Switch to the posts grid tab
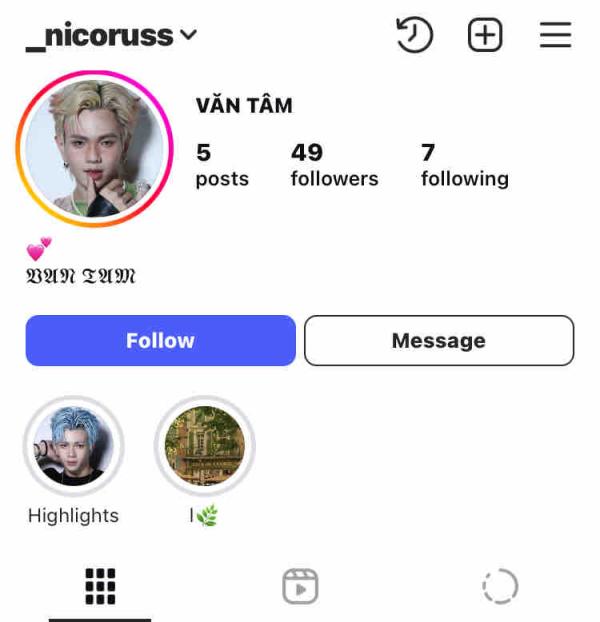Viewport: 600px width, 622px height. tap(100, 586)
